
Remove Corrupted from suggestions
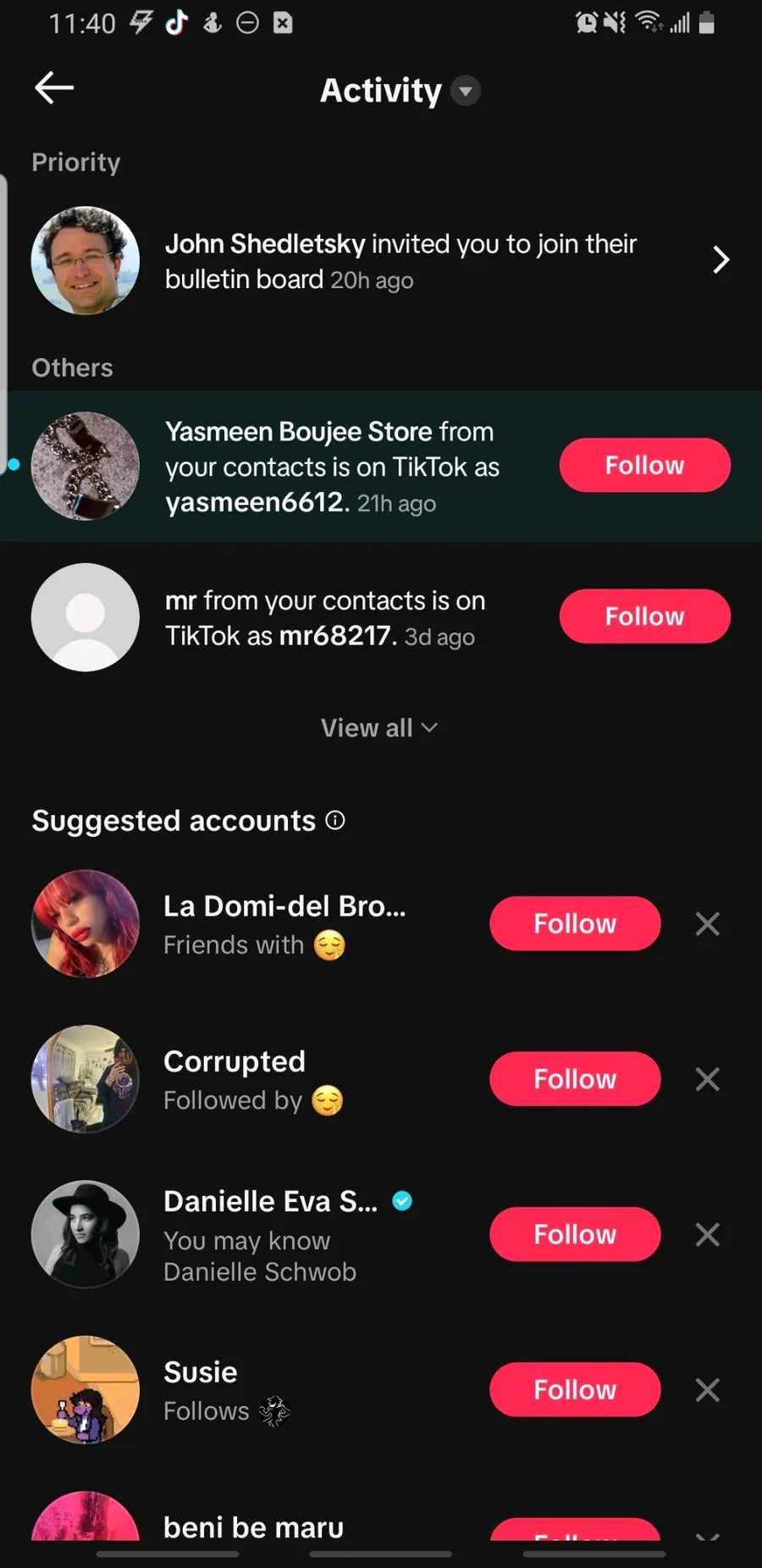coord(707,1078)
